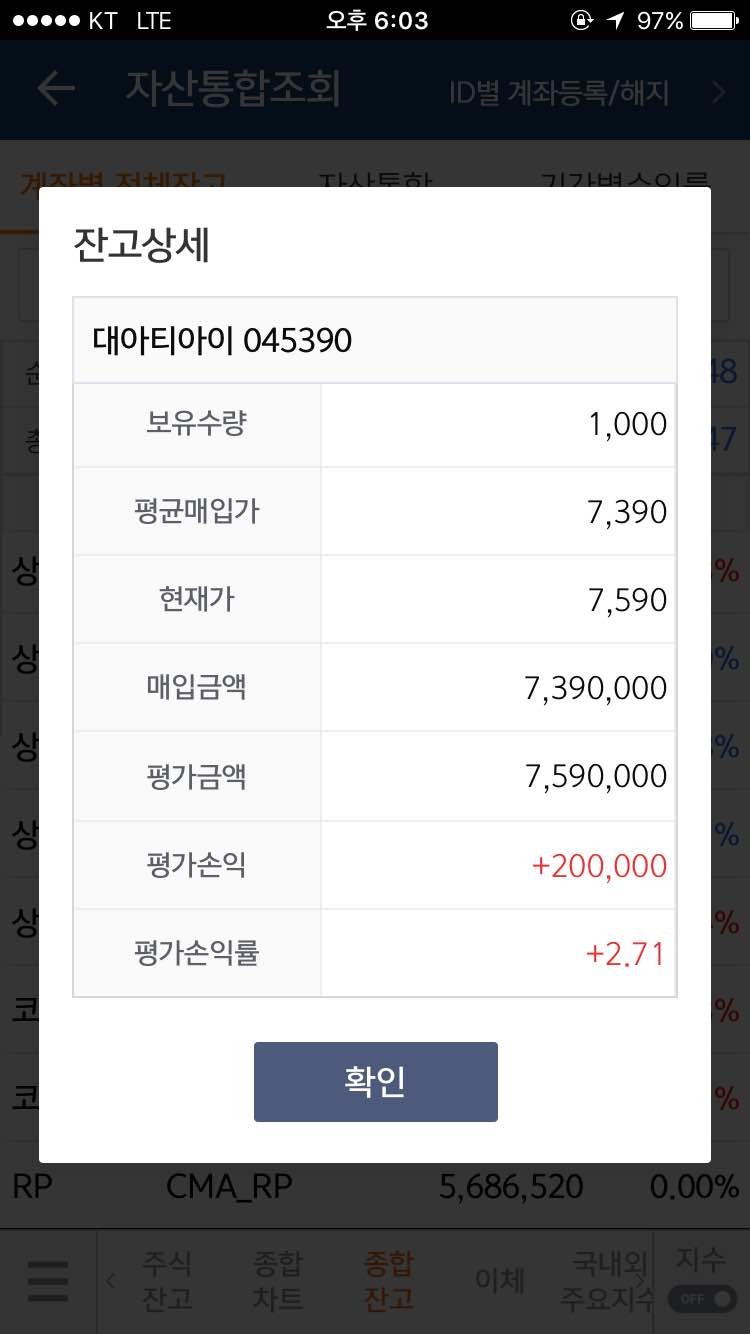750x1334 pixels.
Task: Expand ID별 계좌등록/해지 via right chevron
Action: click(718, 90)
